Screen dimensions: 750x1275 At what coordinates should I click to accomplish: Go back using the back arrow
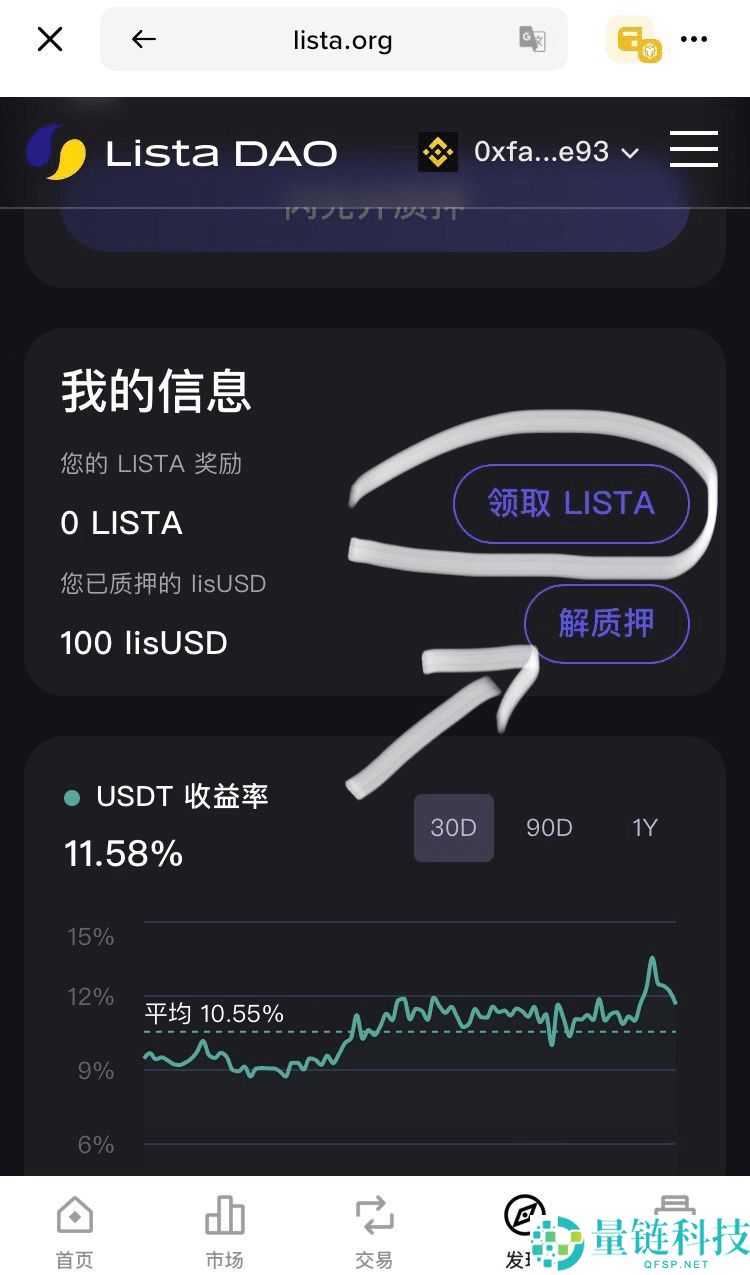(x=143, y=39)
